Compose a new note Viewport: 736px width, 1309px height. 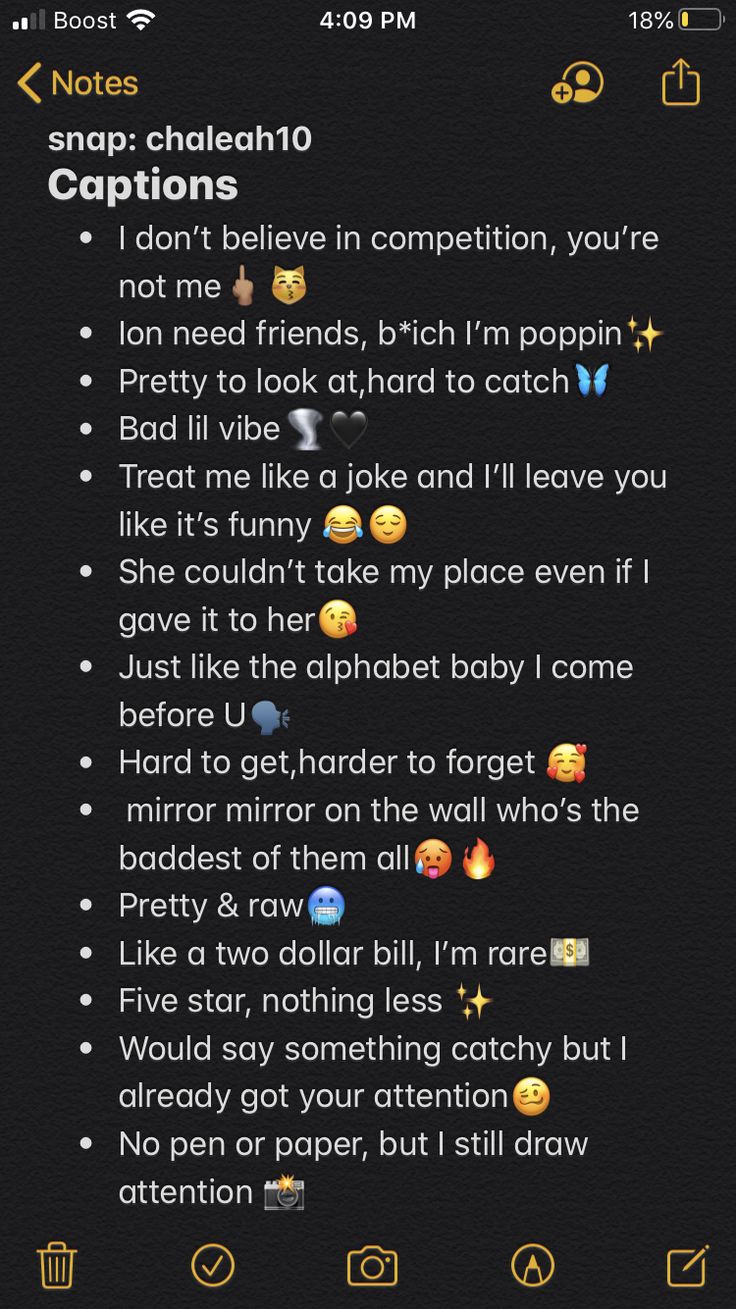[688, 1265]
